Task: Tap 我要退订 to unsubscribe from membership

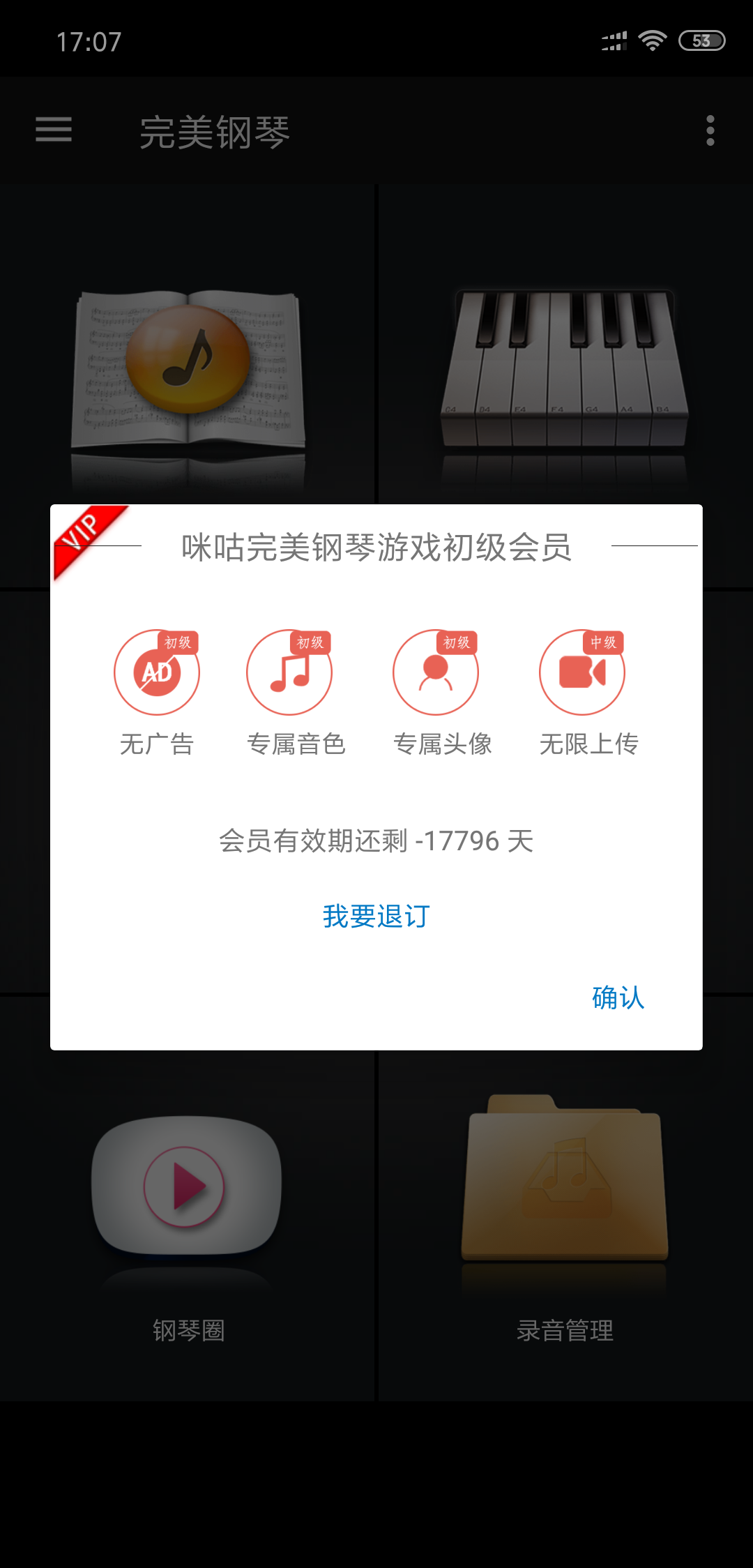Action: coord(376,916)
